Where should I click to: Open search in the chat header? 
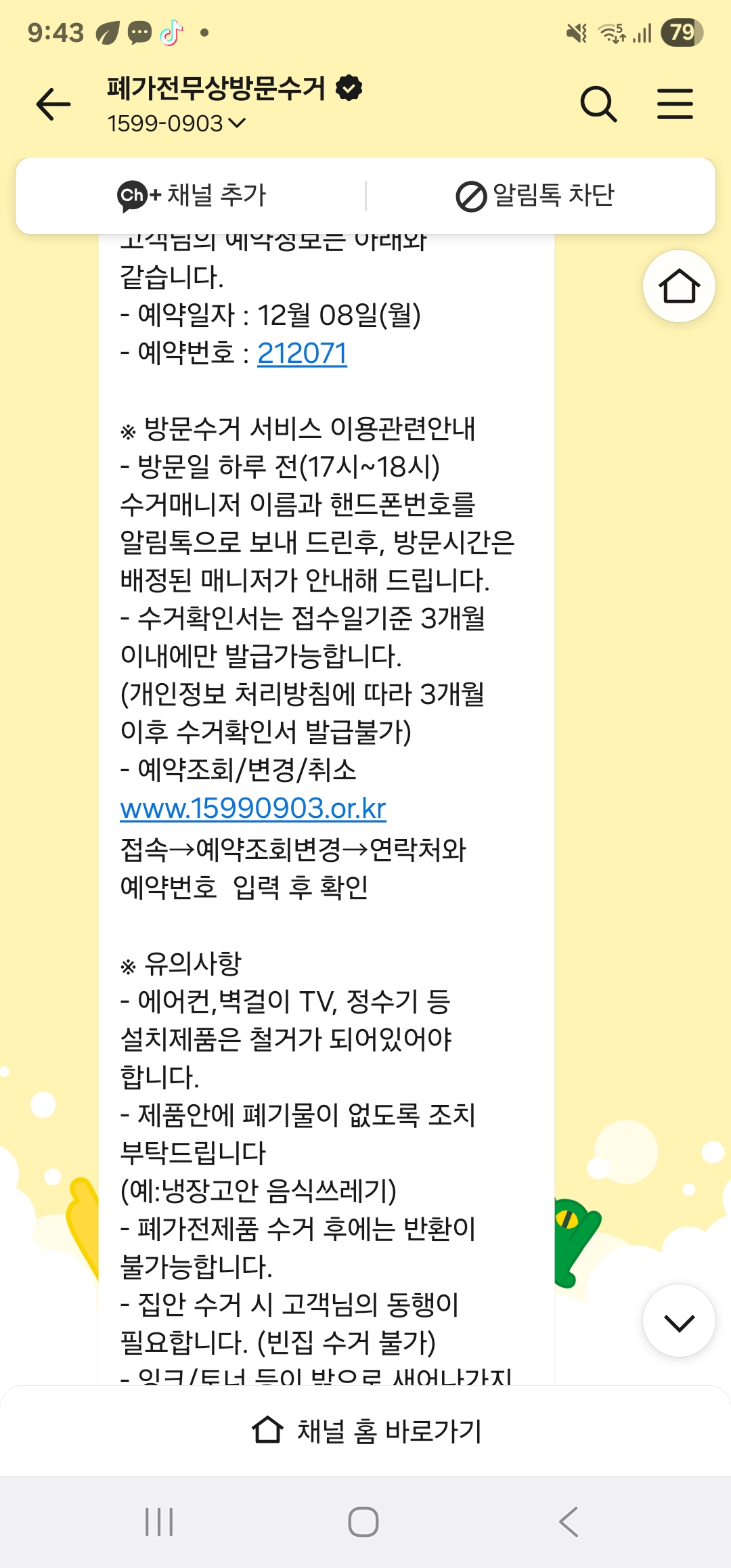click(x=598, y=104)
